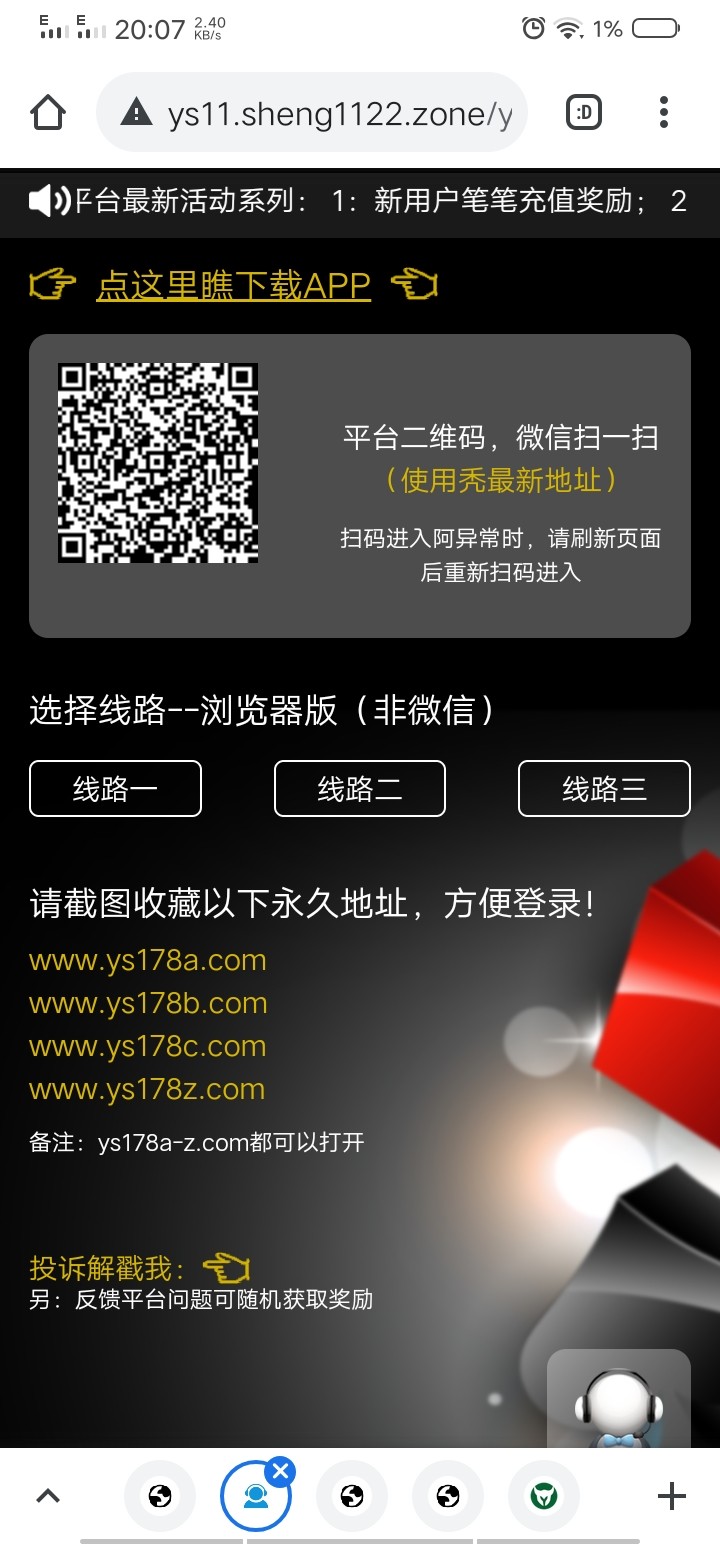Switch to the green-icon tab
This screenshot has height=1544, width=720.
point(544,1496)
